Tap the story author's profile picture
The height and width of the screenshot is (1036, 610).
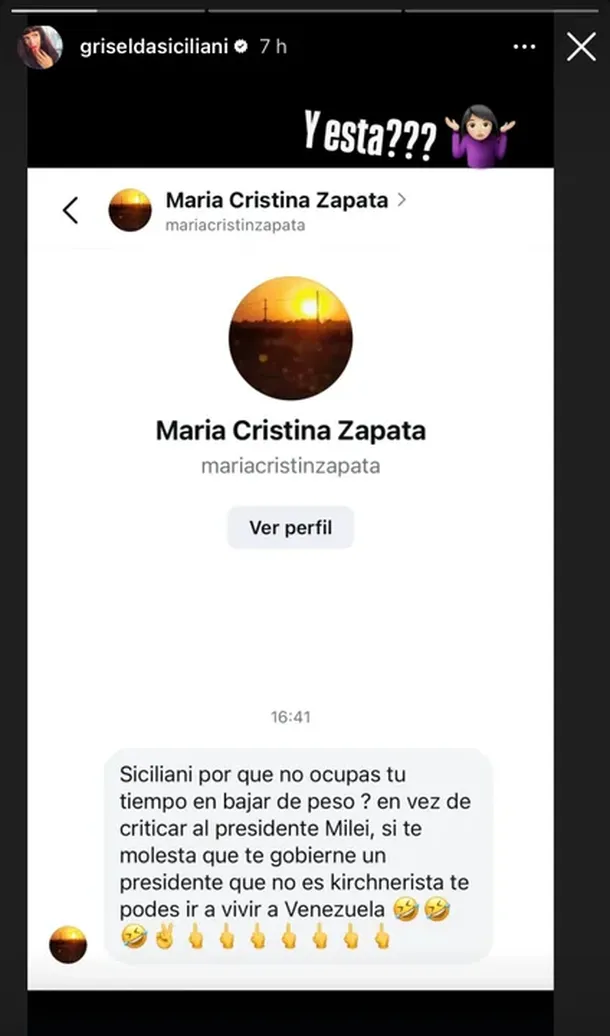click(x=41, y=47)
